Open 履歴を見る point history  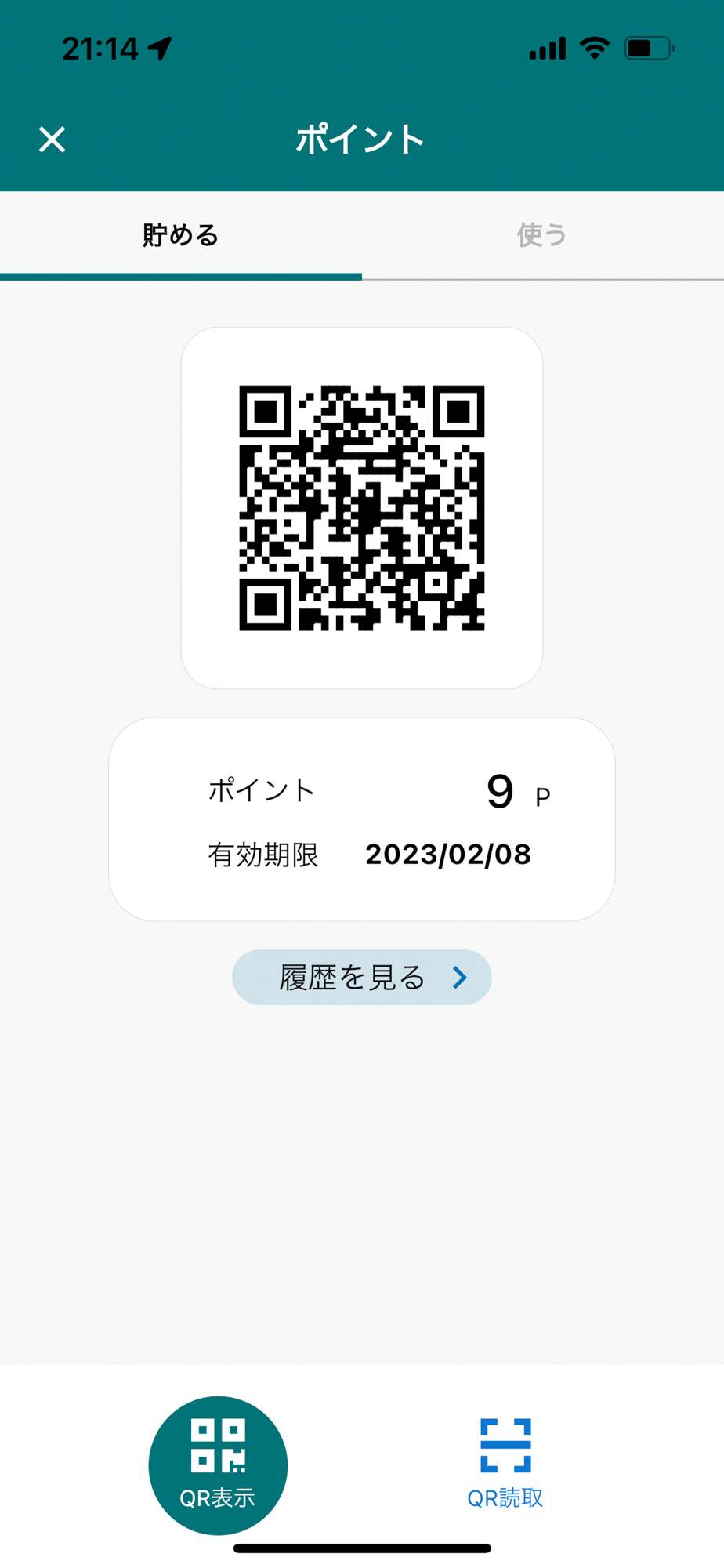pyautogui.click(x=362, y=977)
